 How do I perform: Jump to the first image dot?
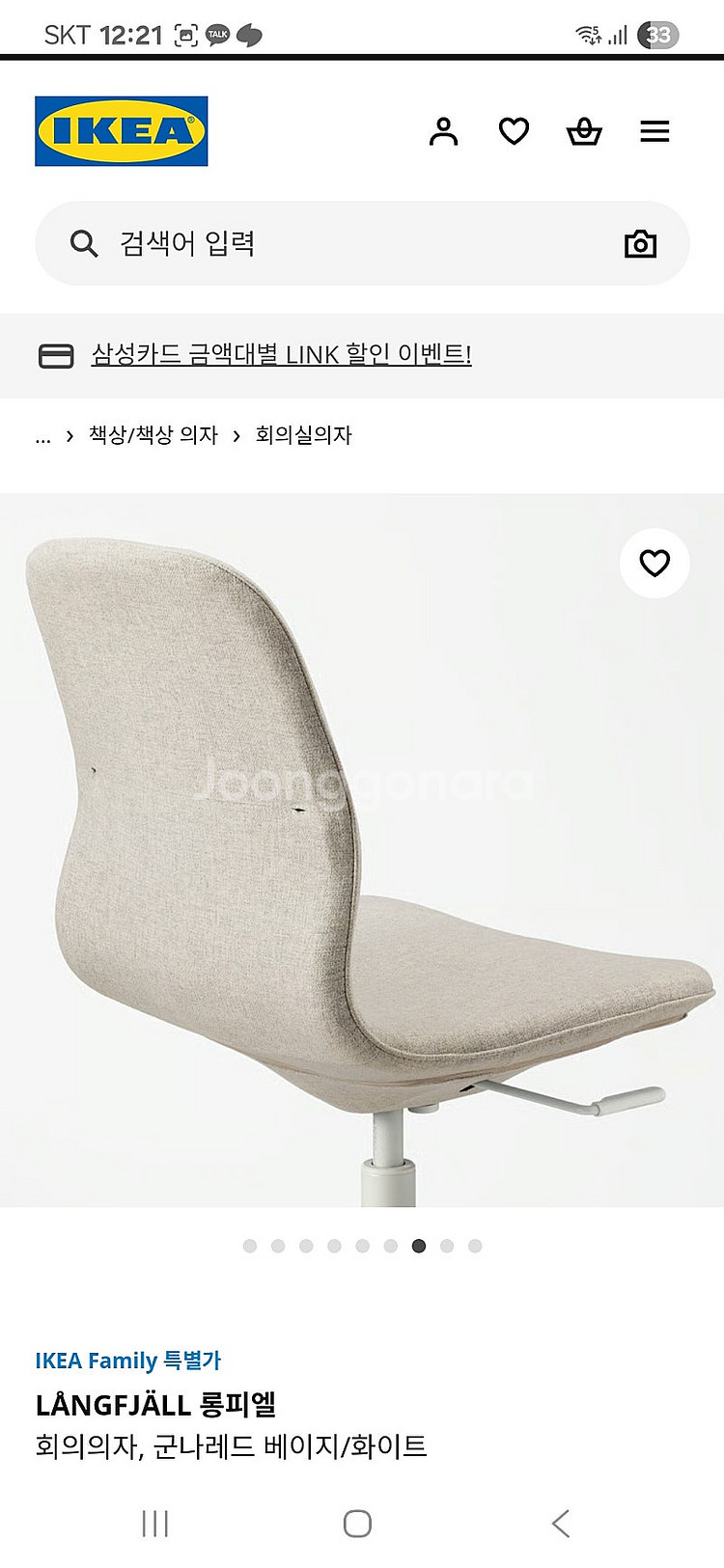pos(250,1246)
